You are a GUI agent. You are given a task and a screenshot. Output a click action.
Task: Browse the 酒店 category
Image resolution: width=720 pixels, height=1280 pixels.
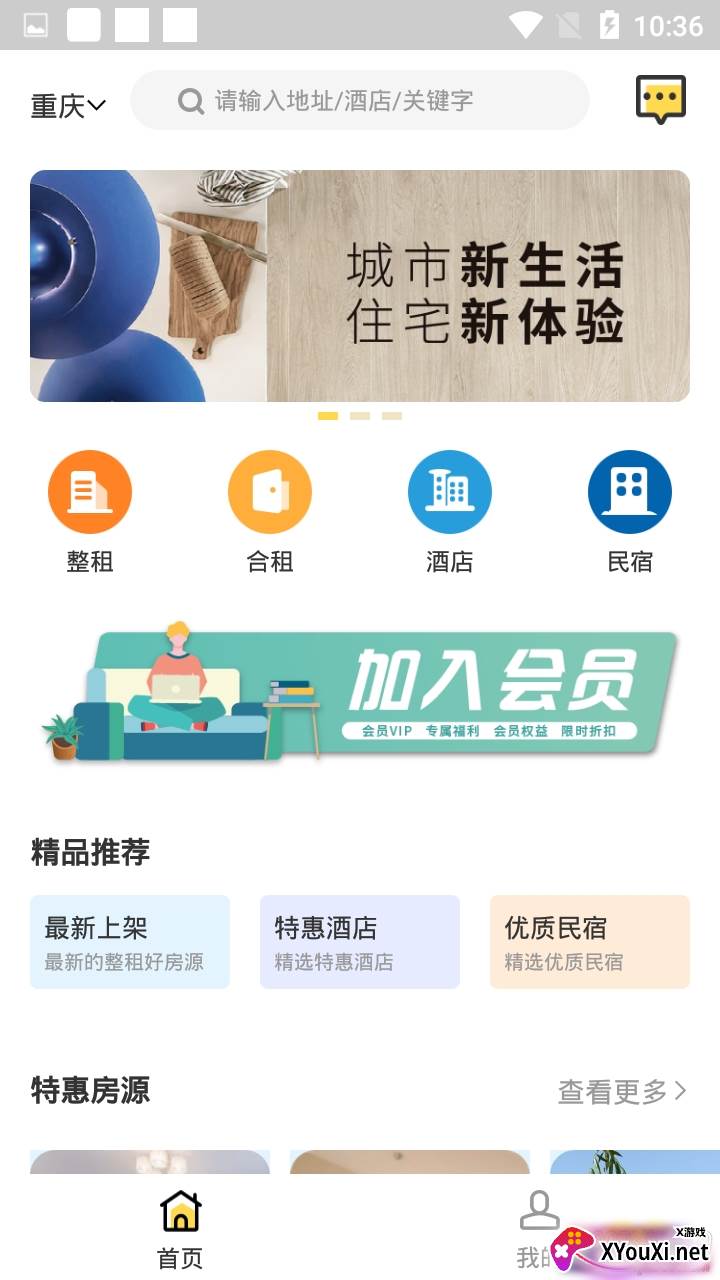(x=450, y=510)
